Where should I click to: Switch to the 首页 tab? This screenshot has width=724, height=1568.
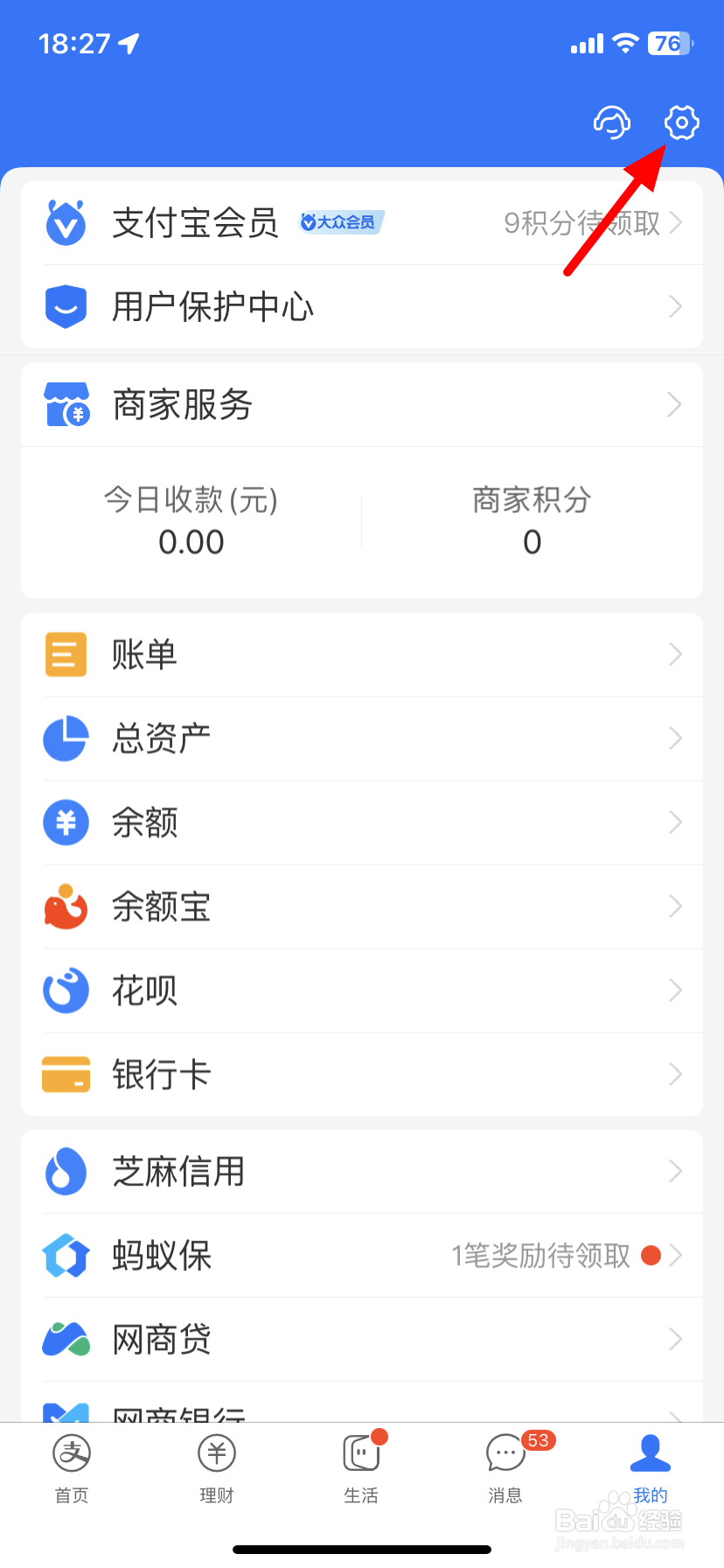pyautogui.click(x=72, y=1469)
